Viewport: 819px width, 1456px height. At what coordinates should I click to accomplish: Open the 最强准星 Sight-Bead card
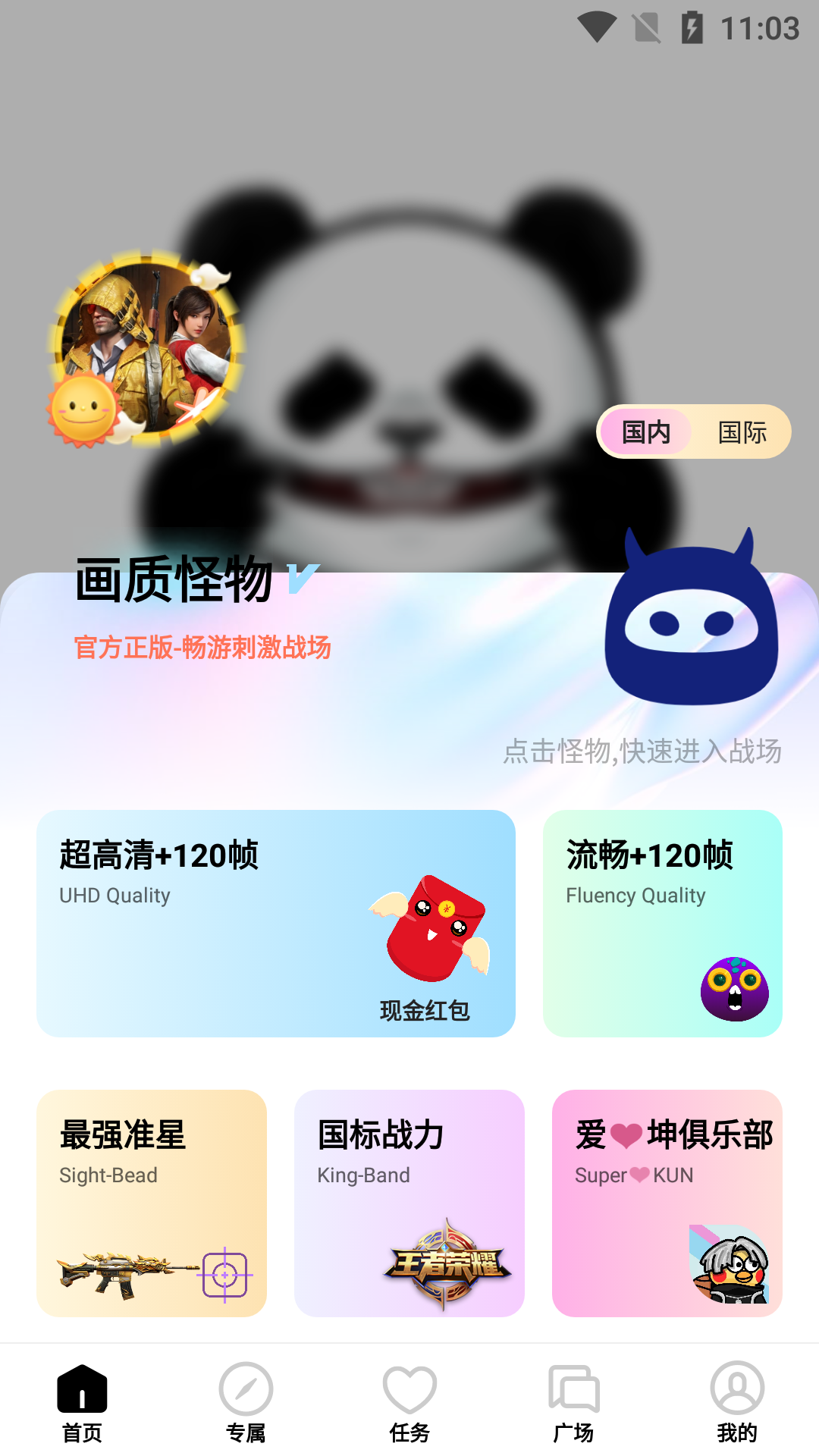pos(152,1203)
